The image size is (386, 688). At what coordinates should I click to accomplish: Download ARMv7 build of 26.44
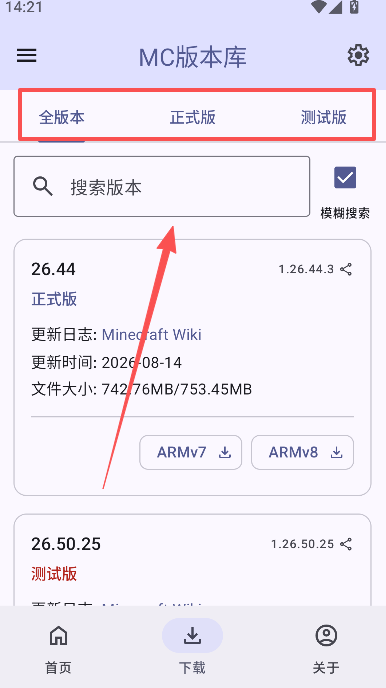click(190, 452)
